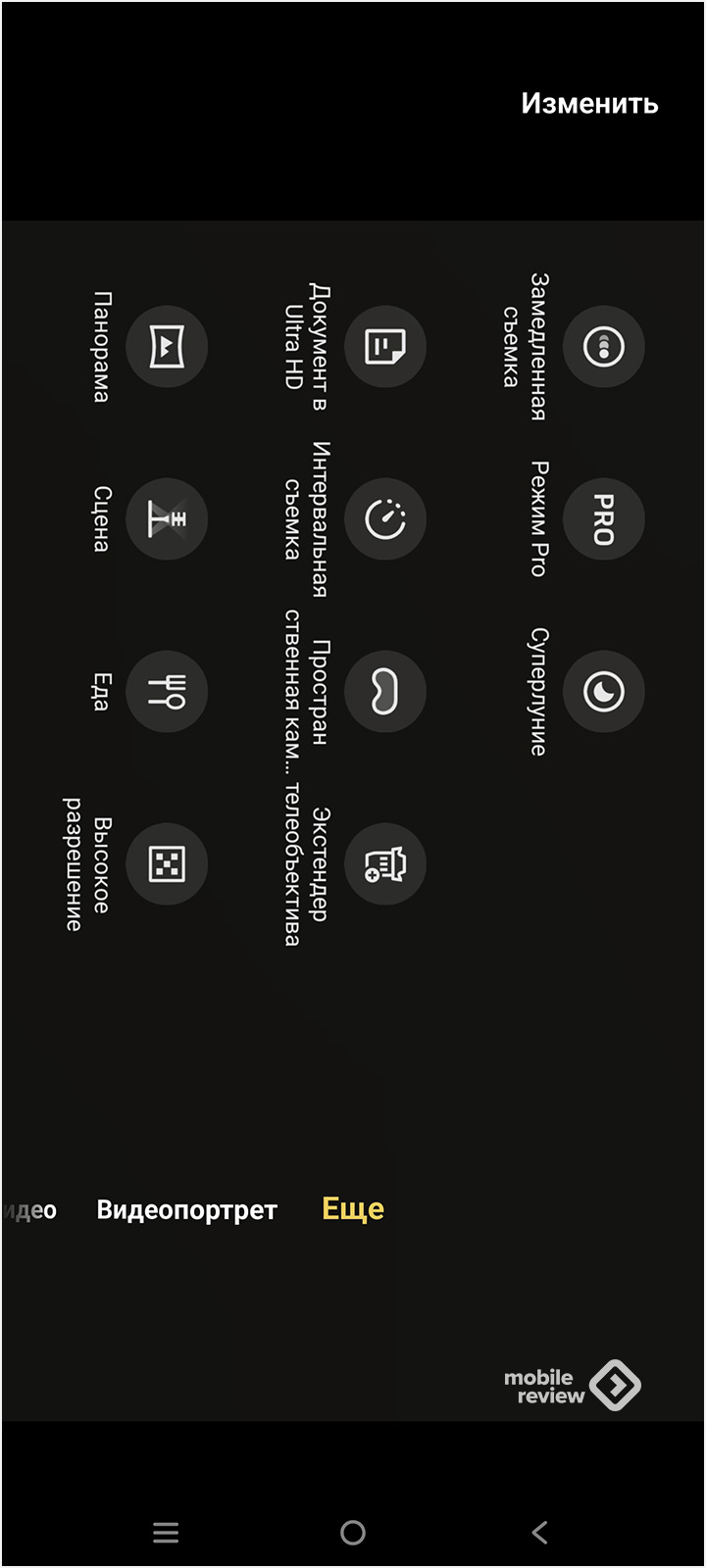706x1568 pixels.
Task: Open Пространственная камера mode
Action: tap(385, 692)
